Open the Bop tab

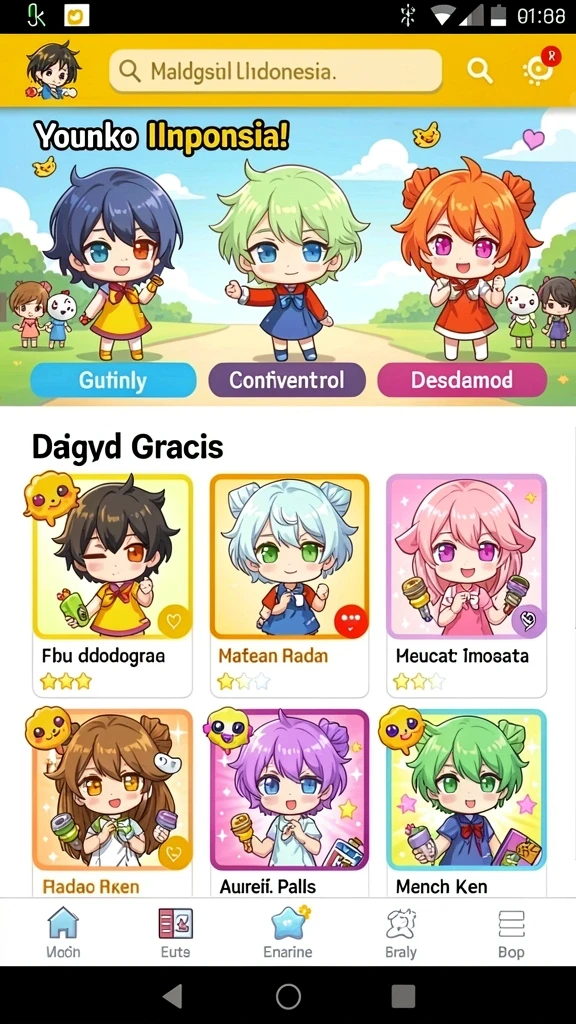511,933
